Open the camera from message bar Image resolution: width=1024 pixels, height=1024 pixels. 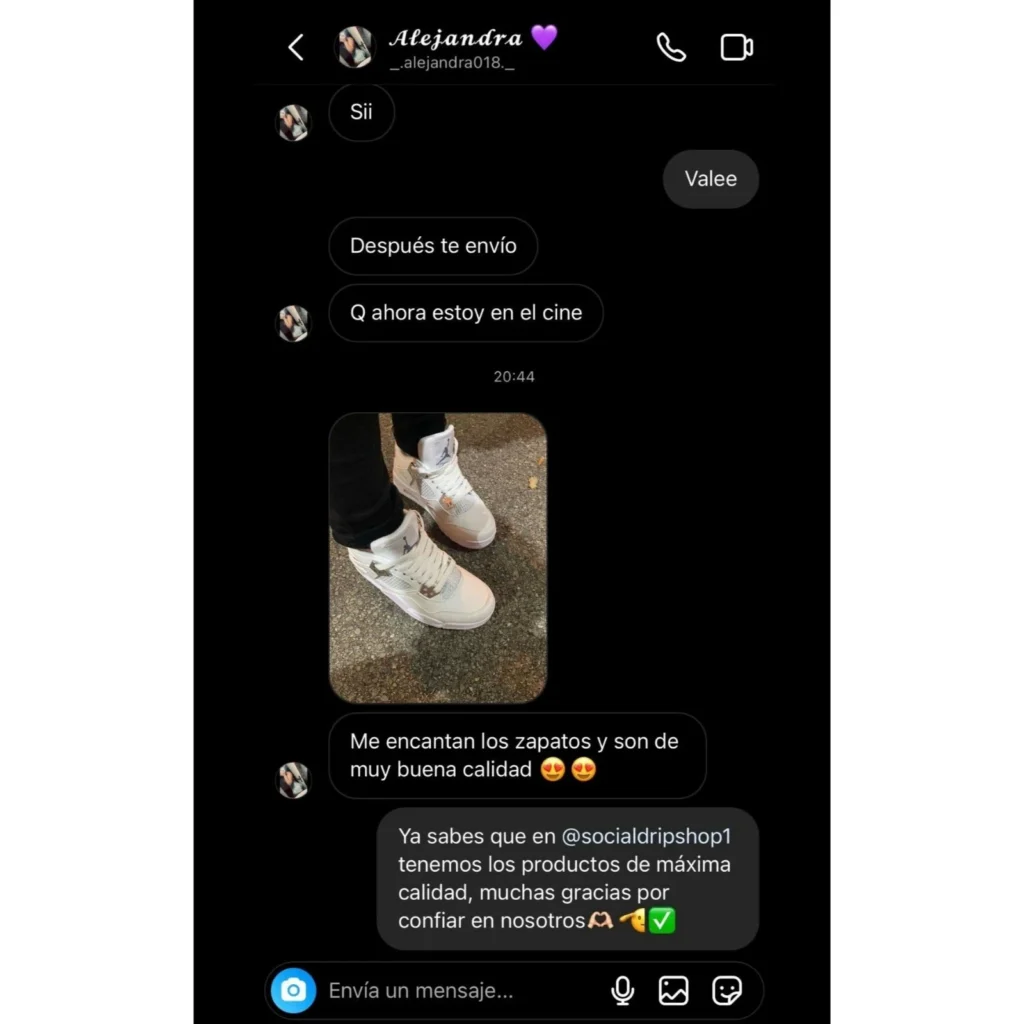click(x=293, y=990)
